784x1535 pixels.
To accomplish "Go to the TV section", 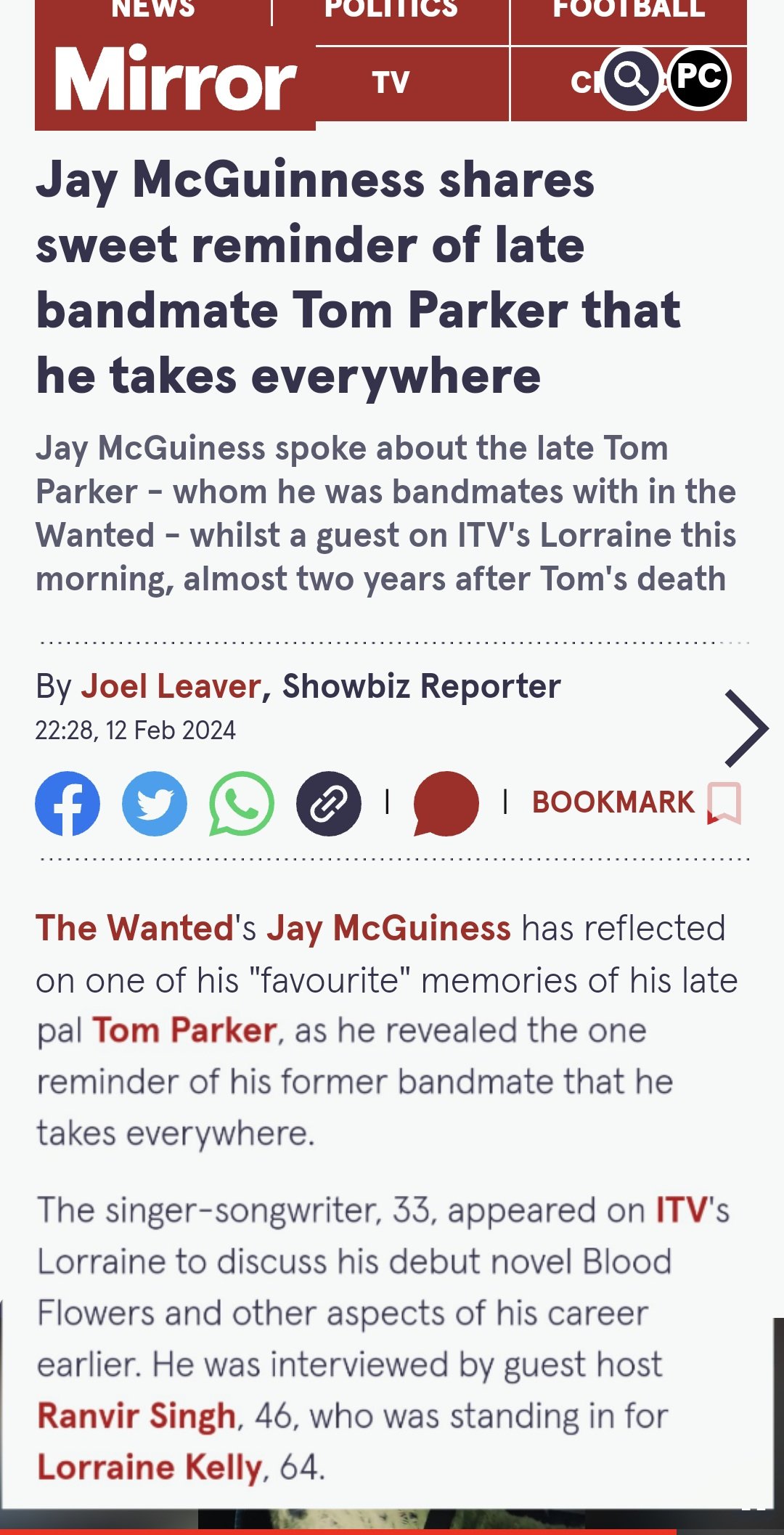I will [391, 82].
